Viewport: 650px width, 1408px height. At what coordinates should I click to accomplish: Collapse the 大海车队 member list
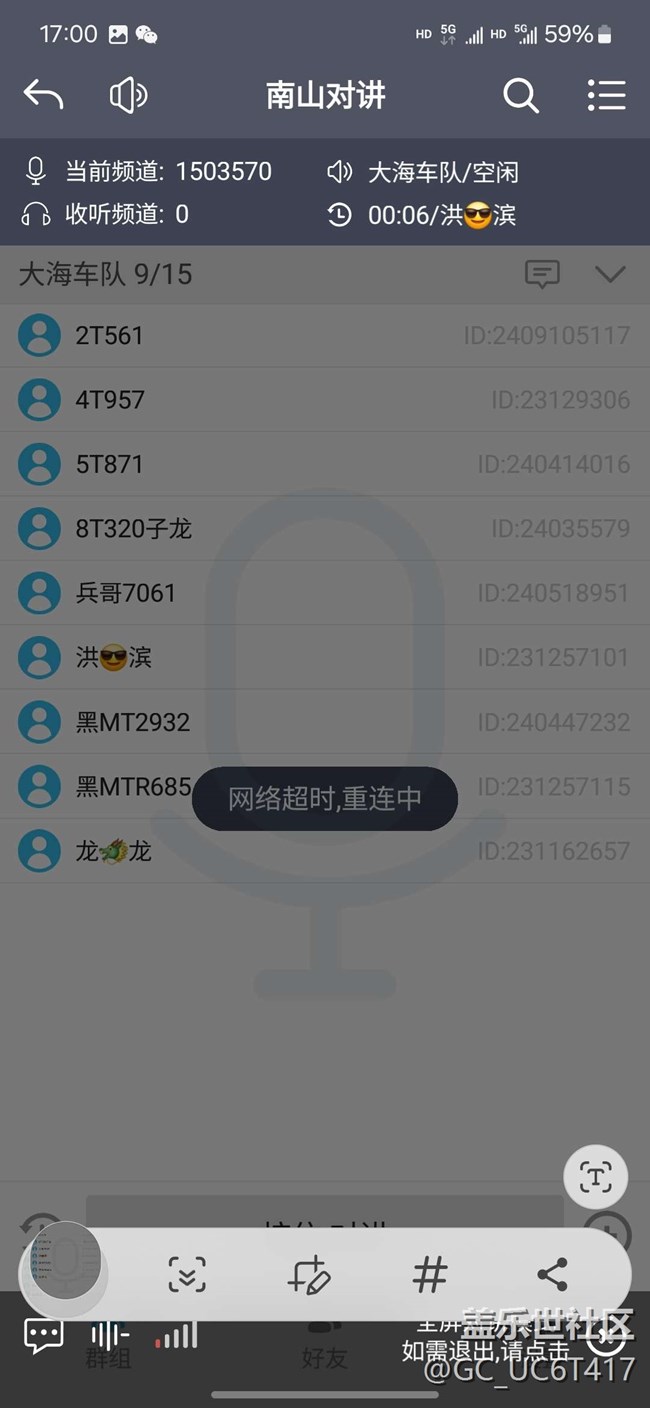click(x=610, y=274)
